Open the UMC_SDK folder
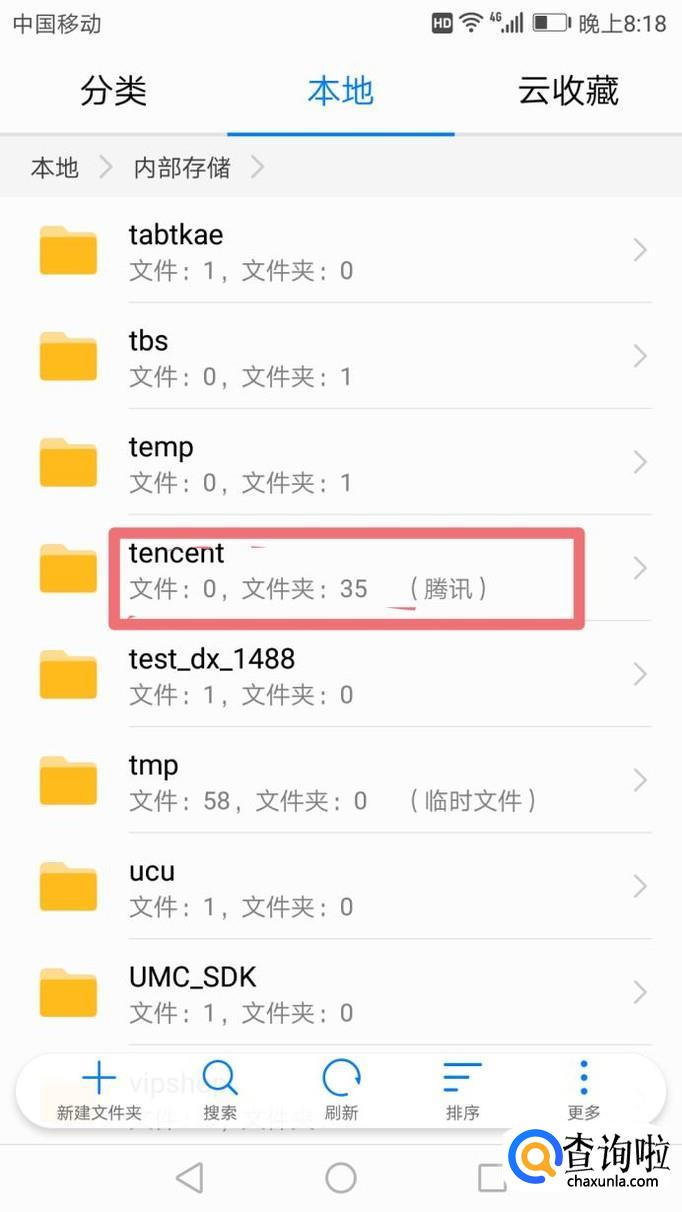The height and width of the screenshot is (1212, 682). 340,992
